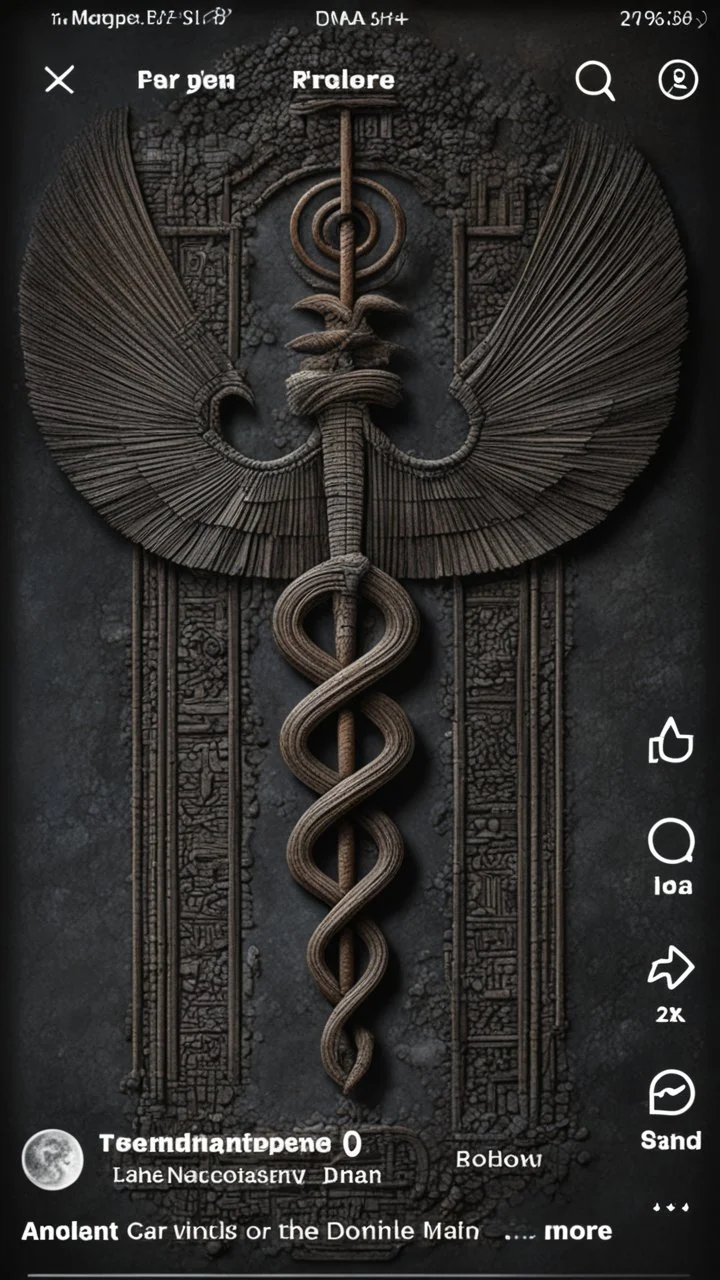Open the poster's moon avatar
Image resolution: width=720 pixels, height=1280 pixels.
pos(52,1159)
